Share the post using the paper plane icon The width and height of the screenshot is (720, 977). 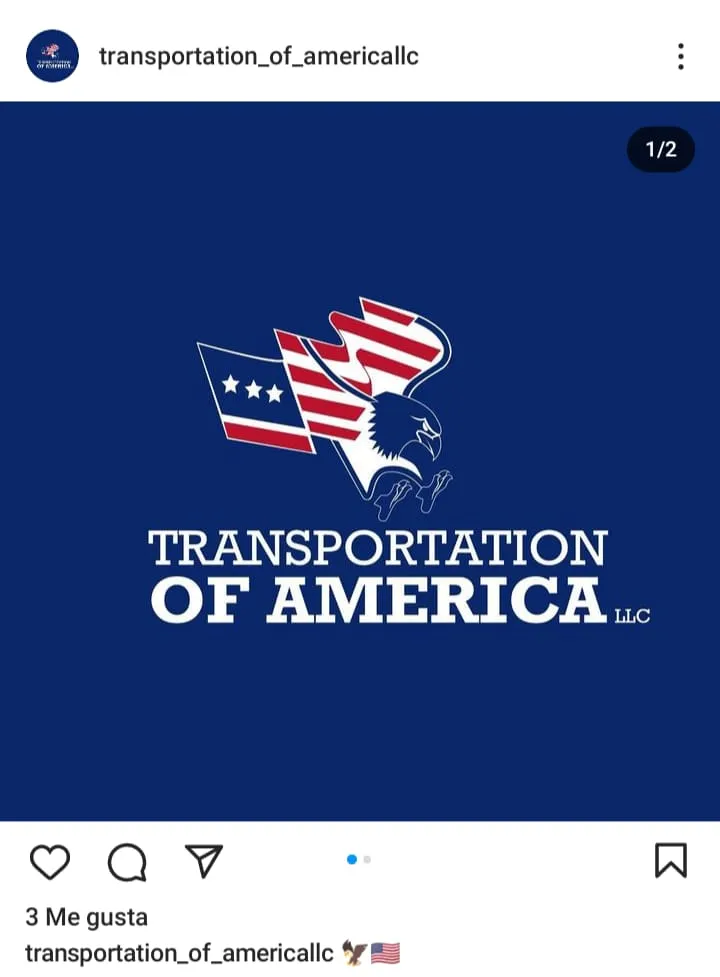(x=204, y=861)
